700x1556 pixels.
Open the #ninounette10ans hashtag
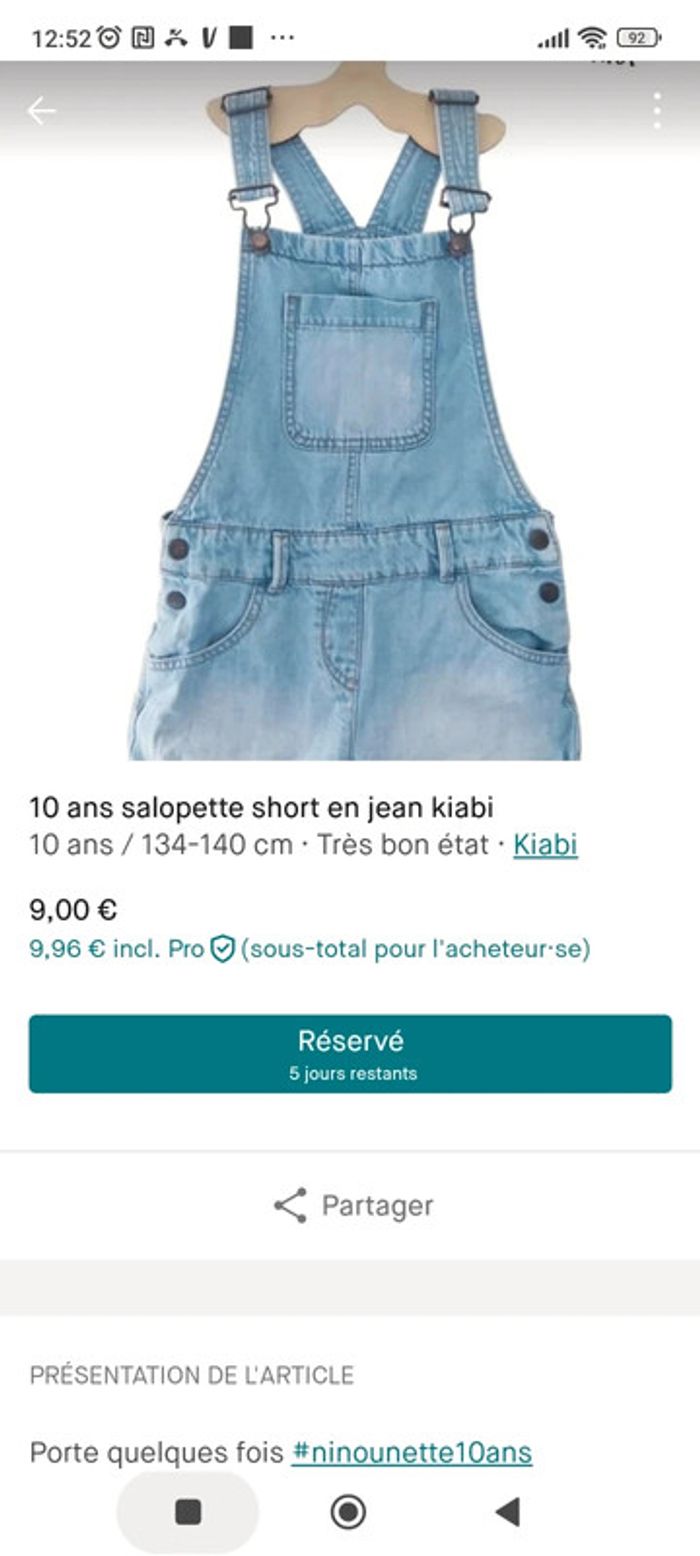411,1452
